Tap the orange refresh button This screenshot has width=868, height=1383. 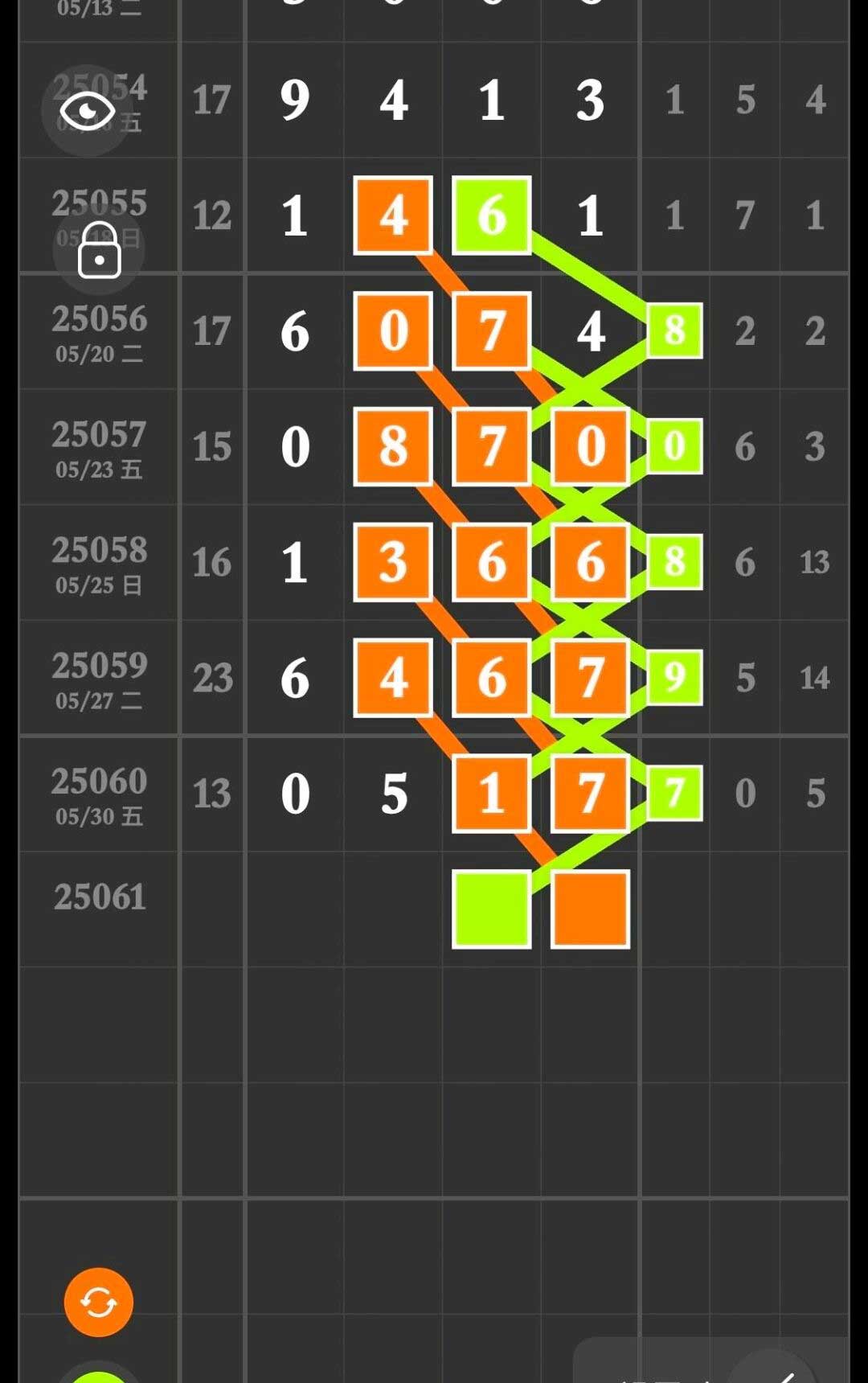coord(99,1302)
